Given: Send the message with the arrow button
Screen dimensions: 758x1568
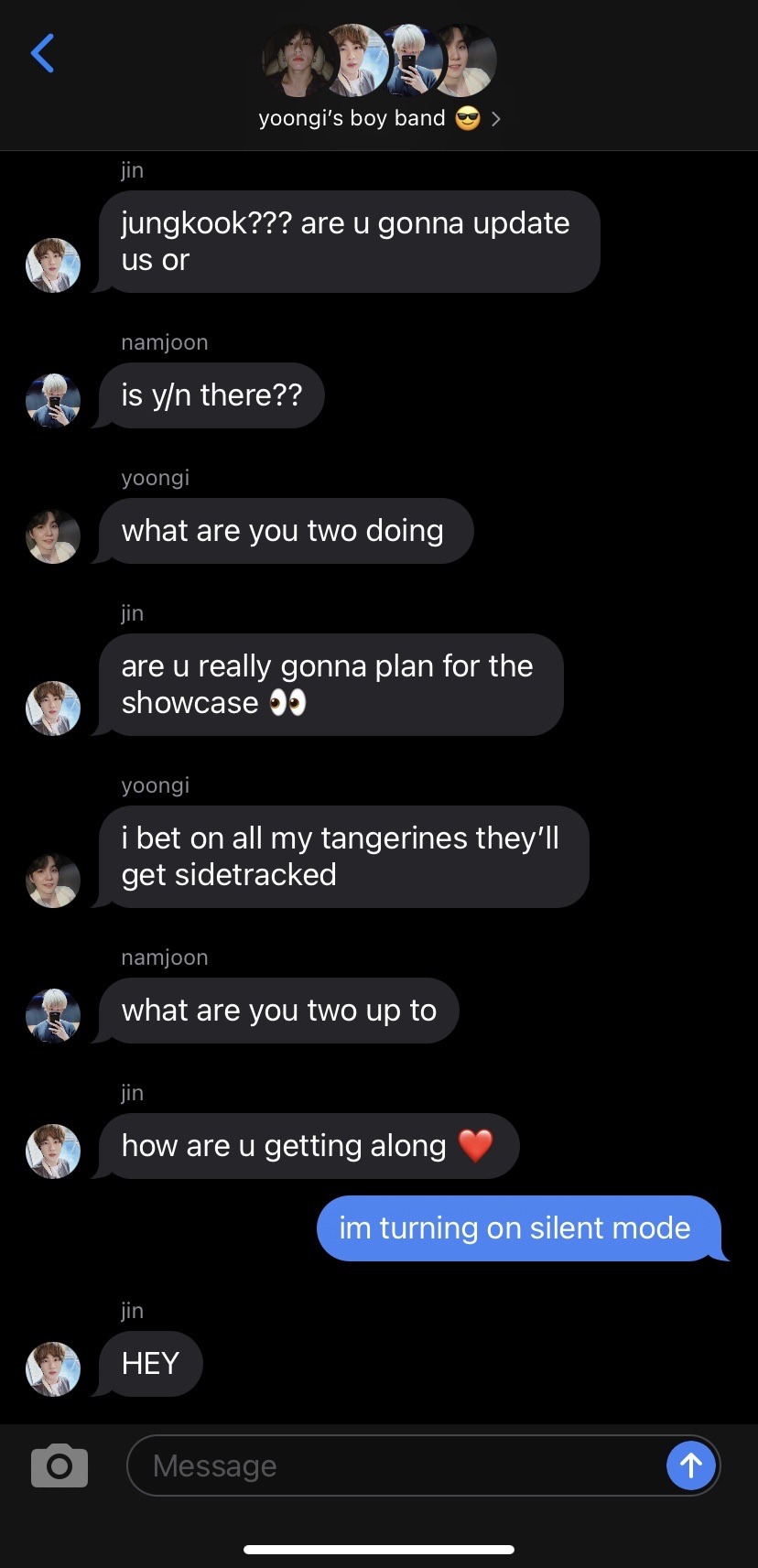Looking at the screenshot, I should tap(690, 1465).
